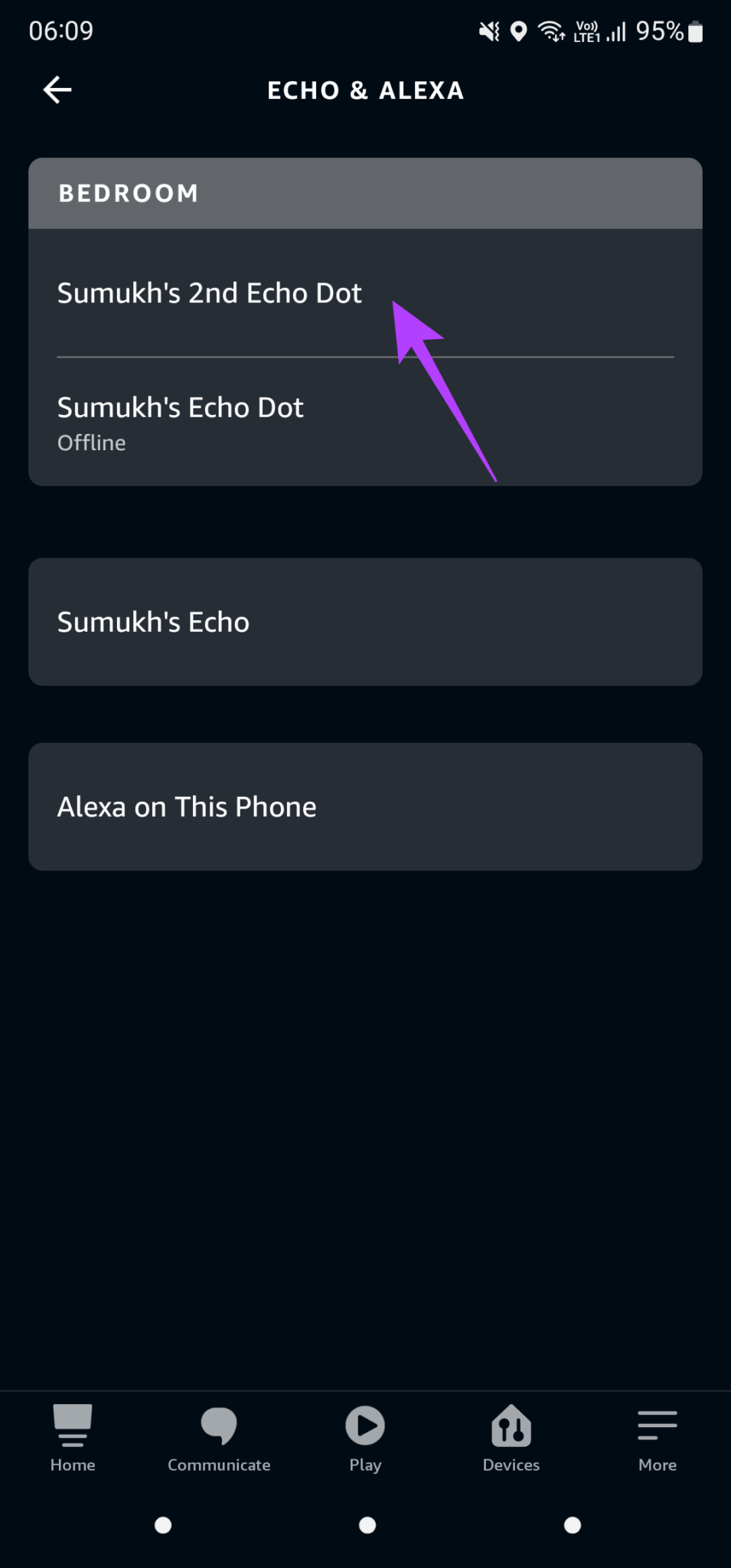Tap the BEDROOM group header
This screenshot has height=1568, width=731.
(129, 193)
